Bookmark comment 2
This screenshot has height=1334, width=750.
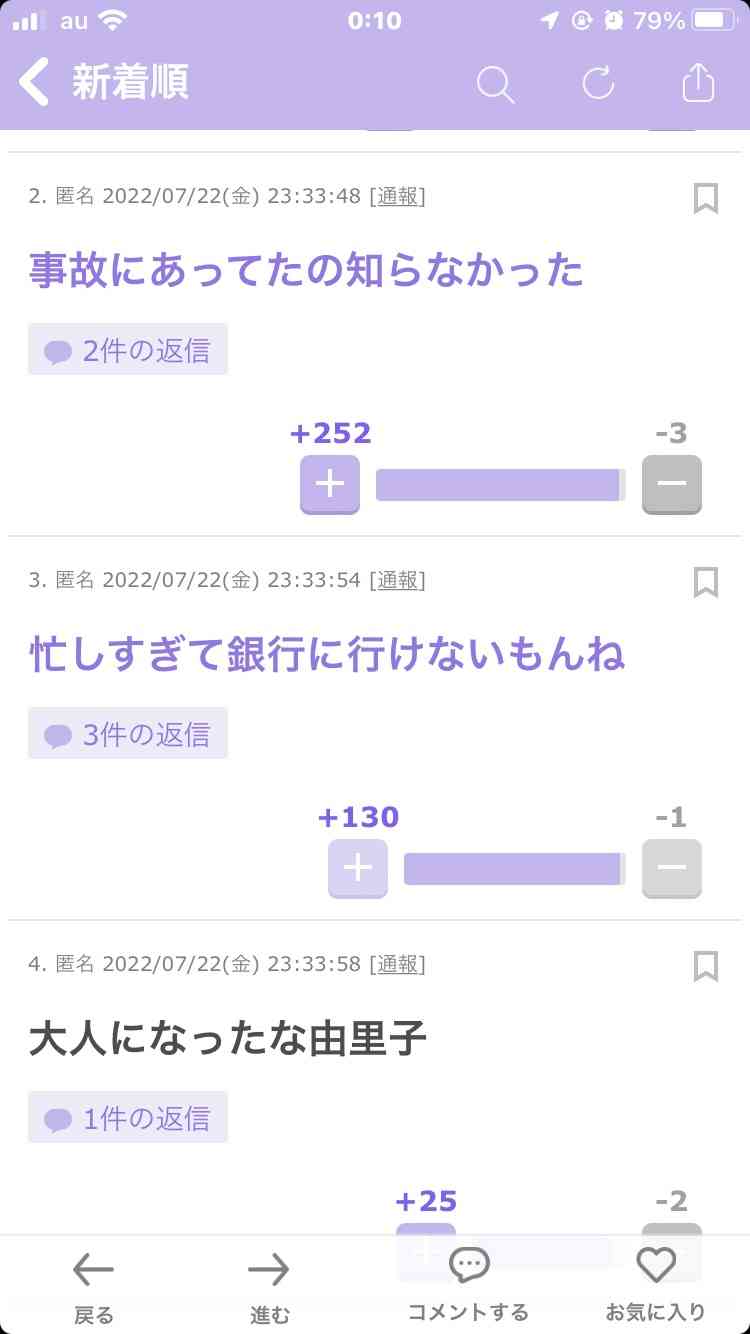pyautogui.click(x=706, y=198)
